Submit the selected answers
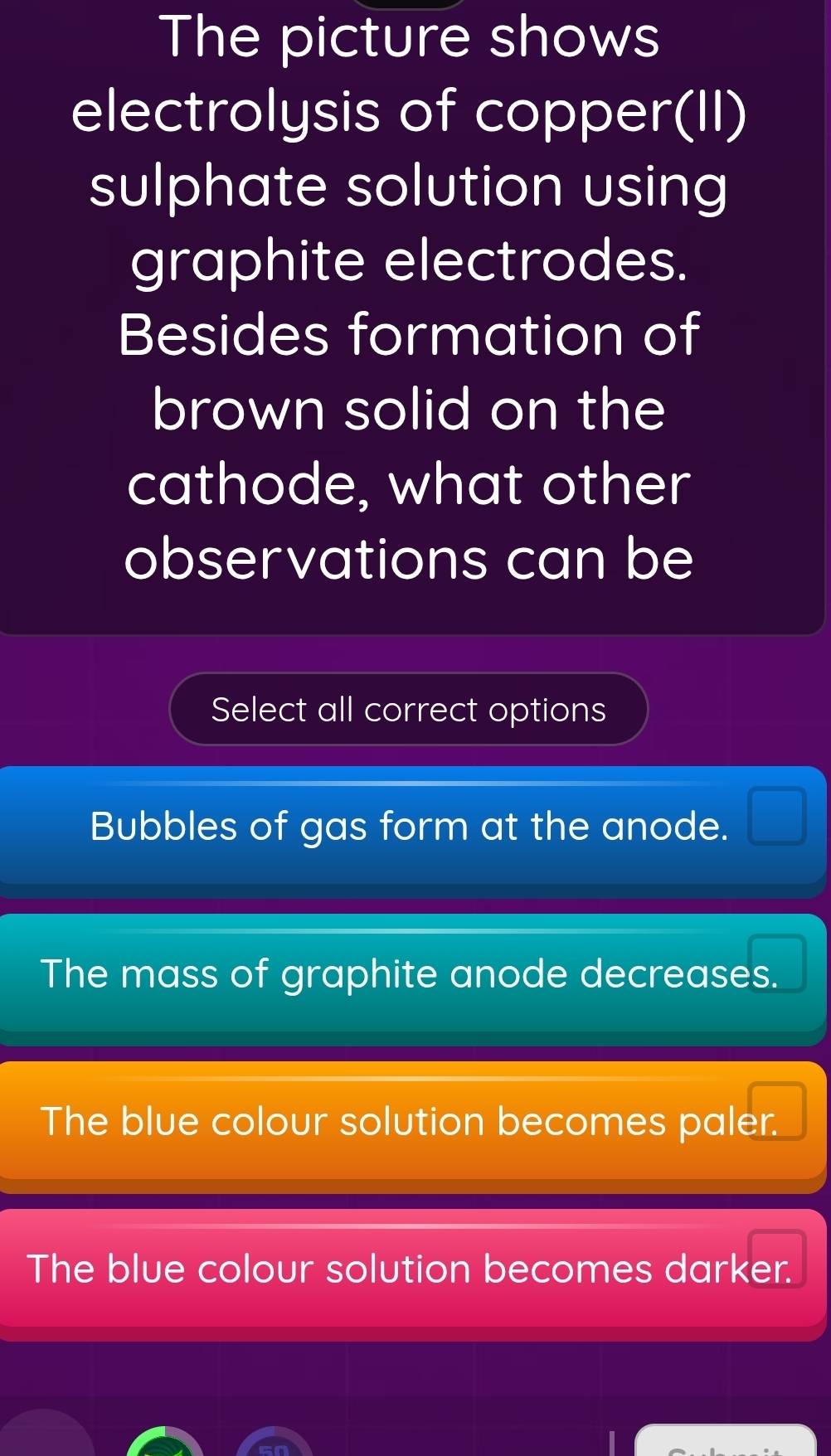The image size is (831, 1456). point(725,1442)
